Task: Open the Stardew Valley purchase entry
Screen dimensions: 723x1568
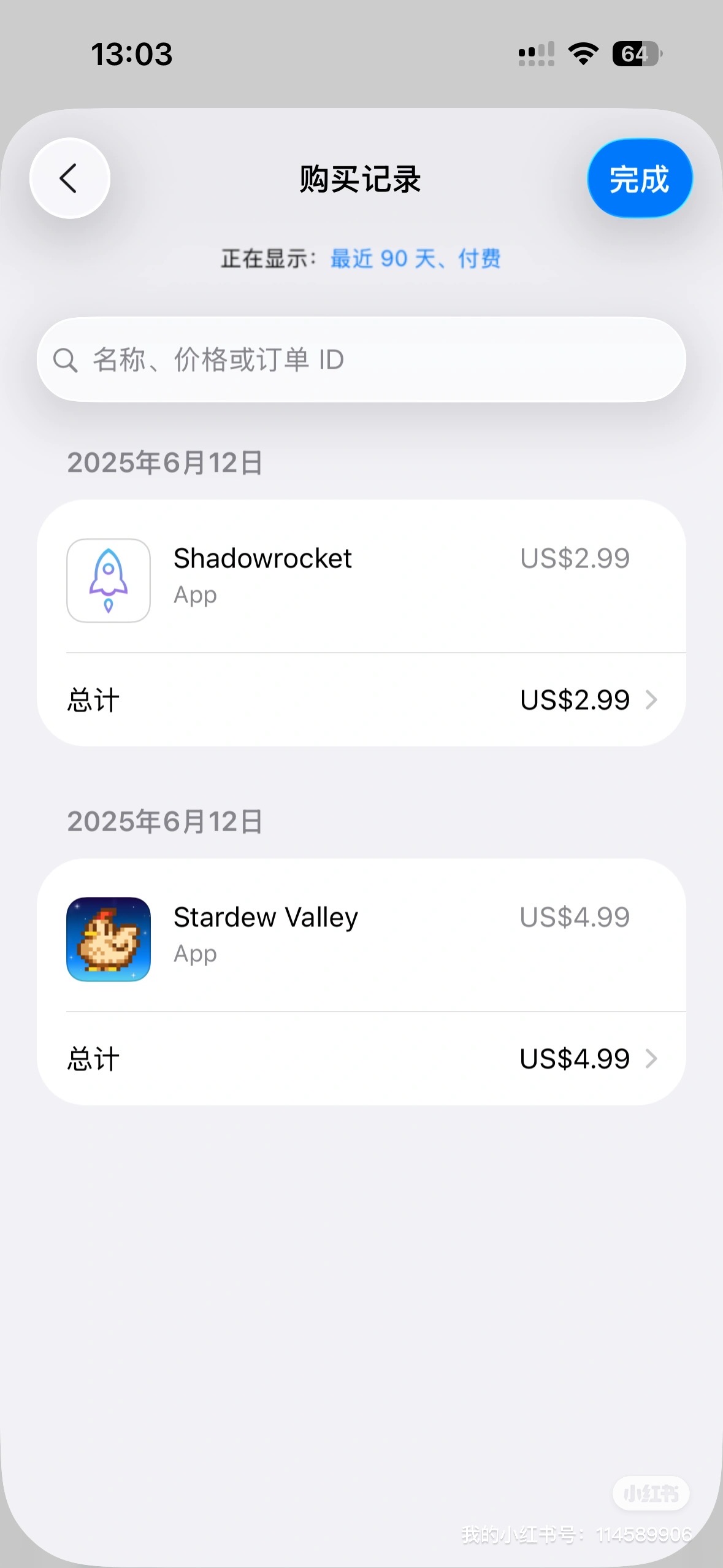Action: coord(361,936)
